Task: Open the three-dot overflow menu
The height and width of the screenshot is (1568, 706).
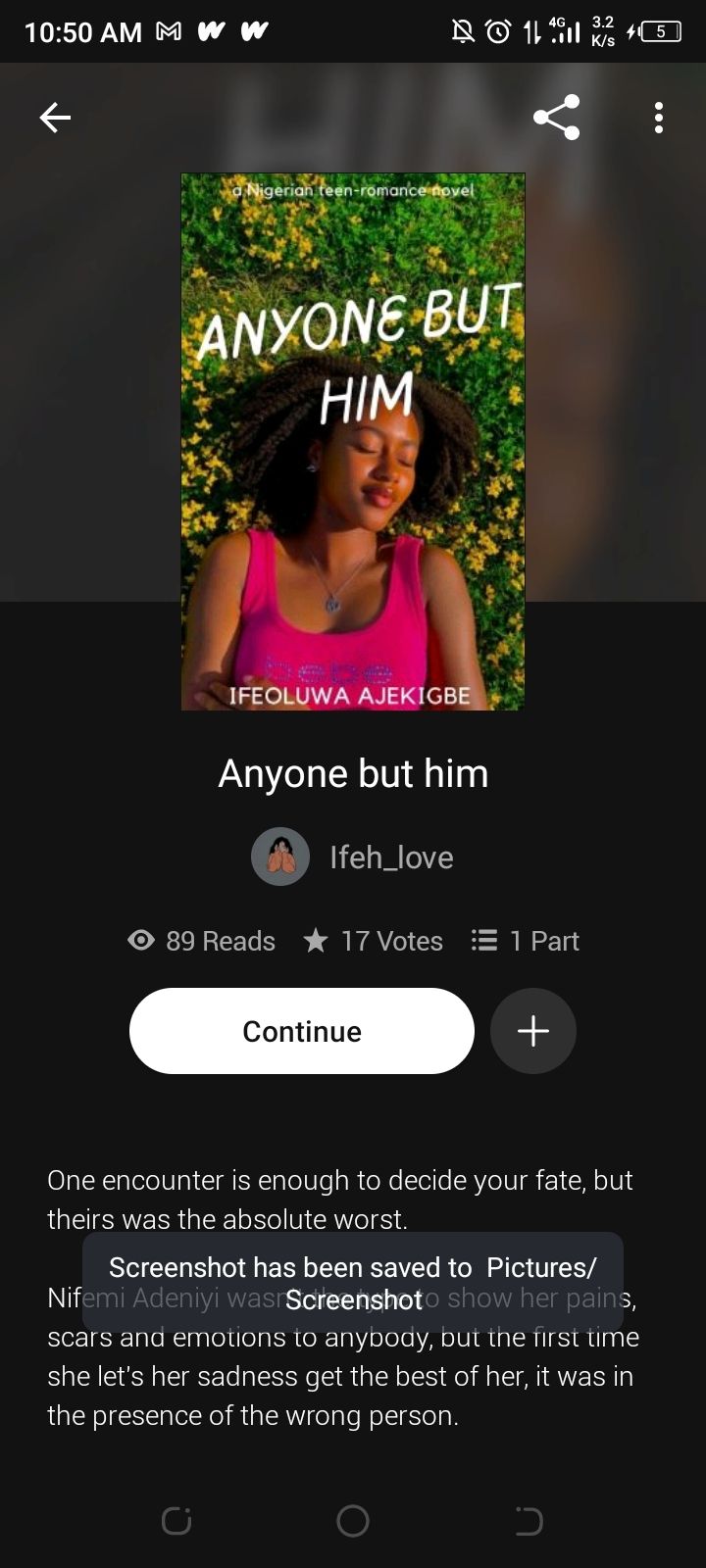Action: click(658, 118)
